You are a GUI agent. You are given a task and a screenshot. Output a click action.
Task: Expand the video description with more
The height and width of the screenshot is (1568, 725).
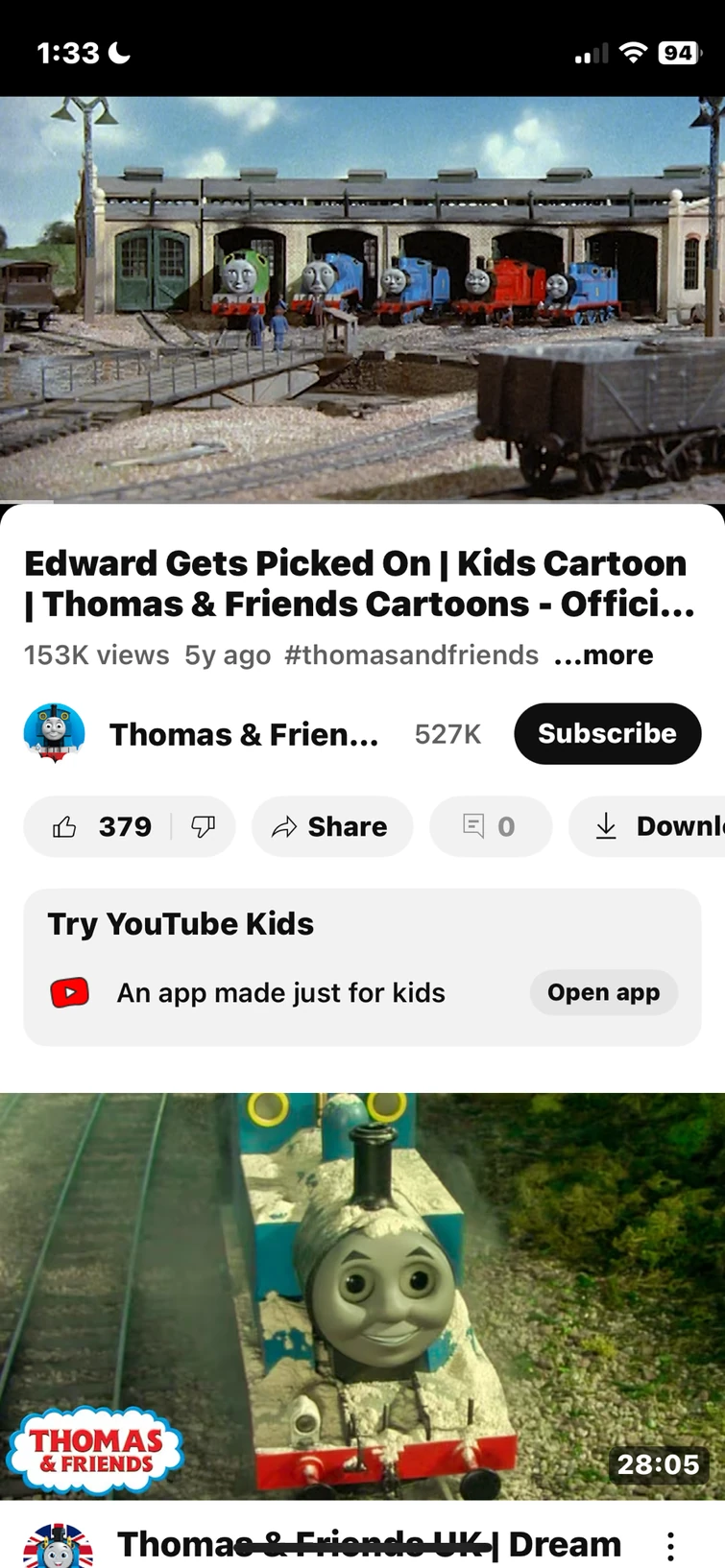pos(603,654)
